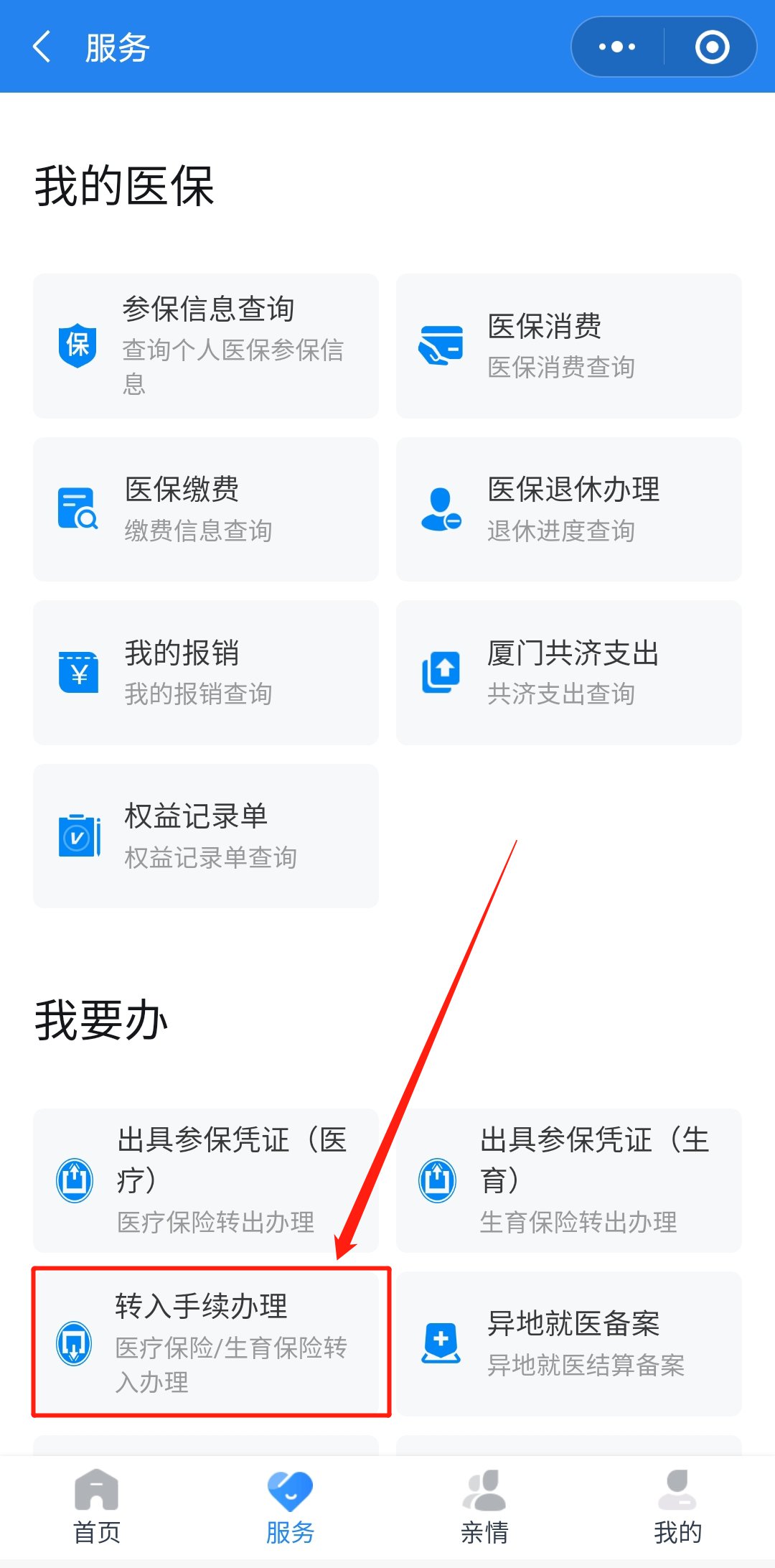Open 异地就医备案 card
775x1568 pixels.
(568, 1343)
